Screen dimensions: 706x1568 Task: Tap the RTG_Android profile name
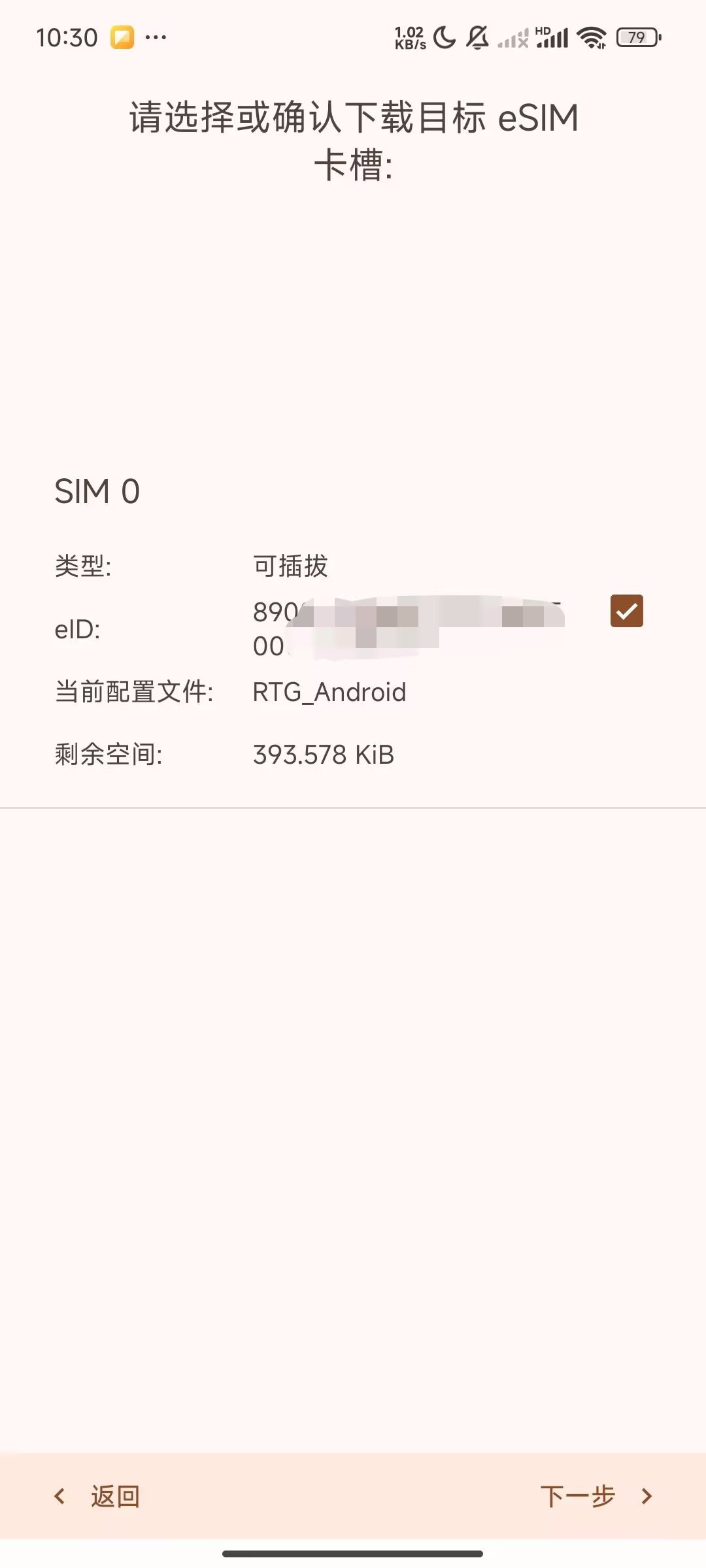point(329,692)
